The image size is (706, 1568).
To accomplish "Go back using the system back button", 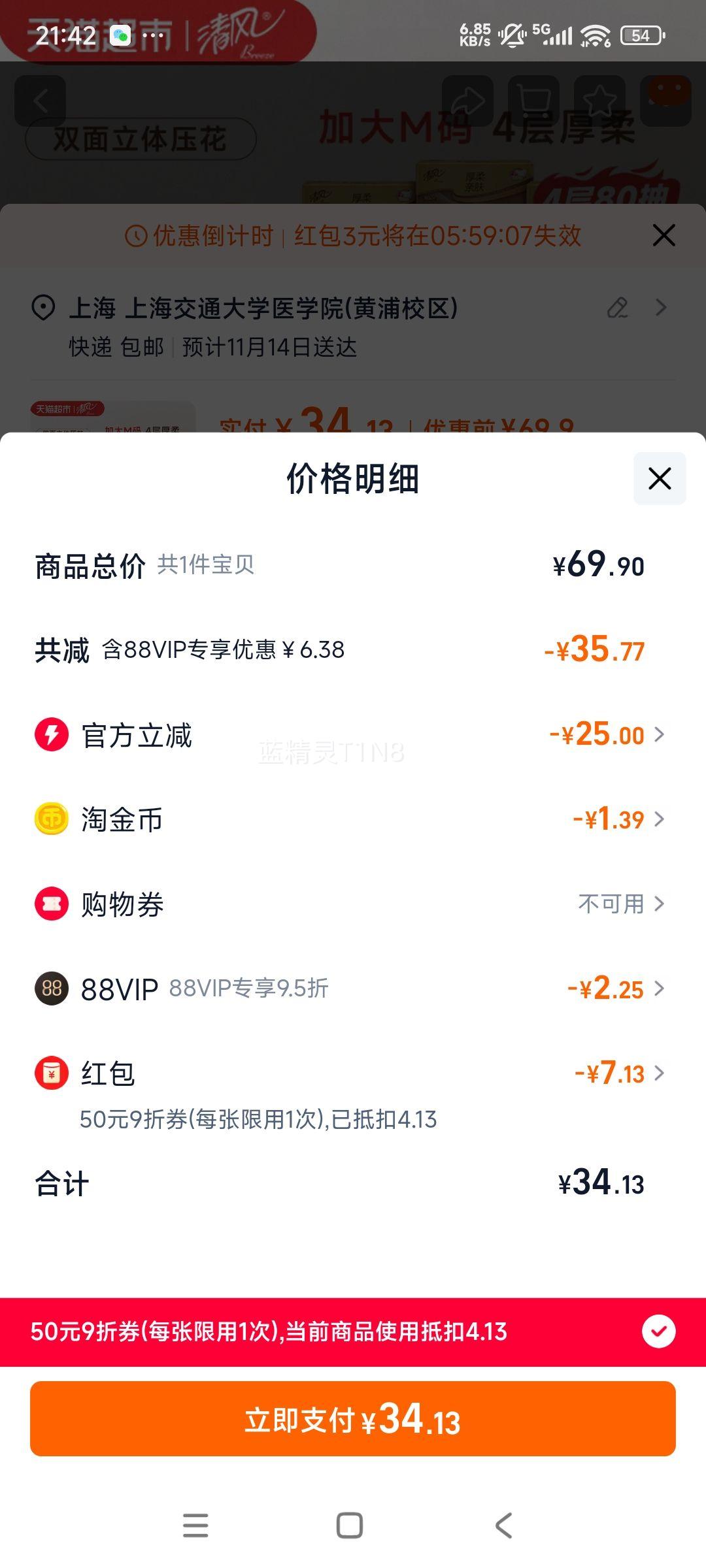I will (503, 1526).
